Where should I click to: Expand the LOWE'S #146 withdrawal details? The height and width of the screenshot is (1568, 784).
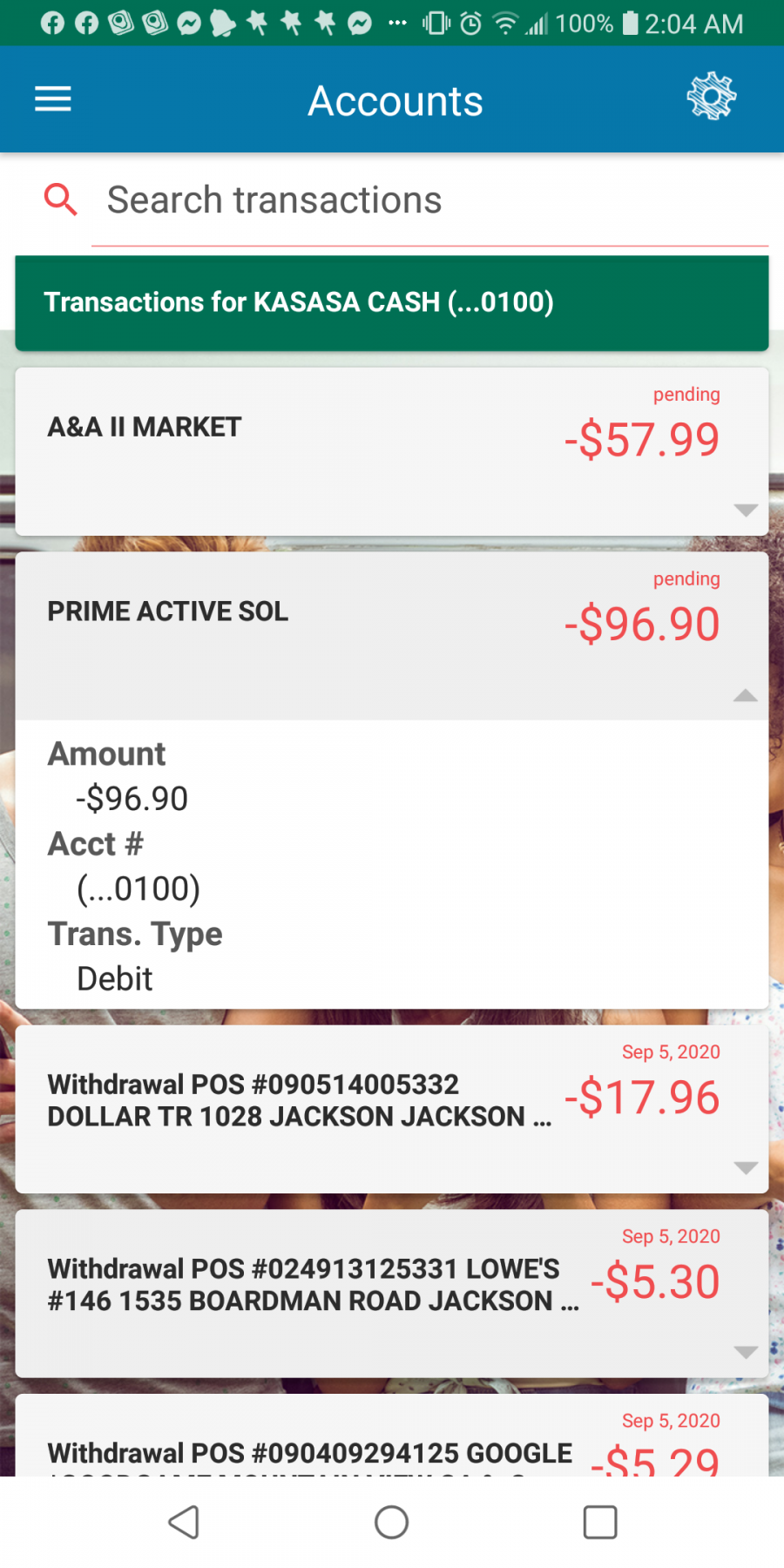pyautogui.click(x=745, y=1353)
